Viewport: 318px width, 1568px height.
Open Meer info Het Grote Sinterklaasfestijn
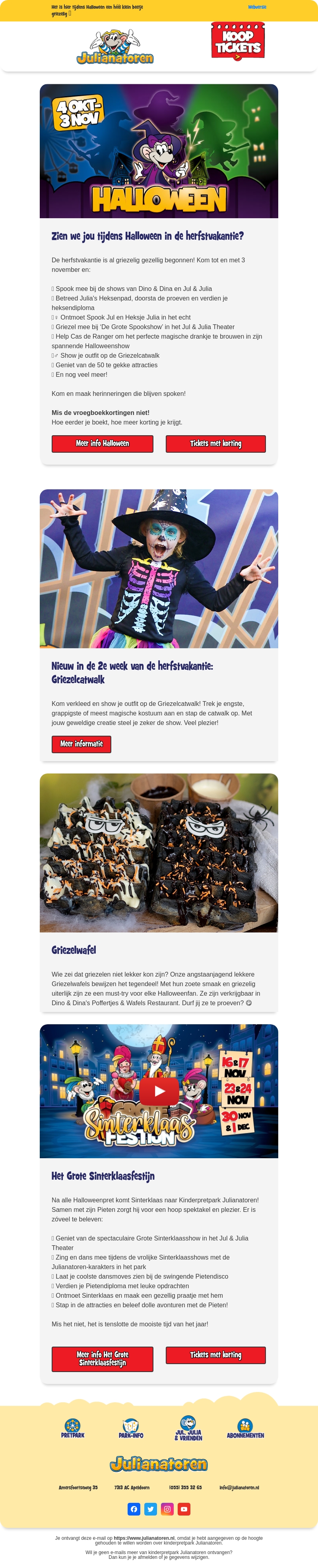[102, 1359]
